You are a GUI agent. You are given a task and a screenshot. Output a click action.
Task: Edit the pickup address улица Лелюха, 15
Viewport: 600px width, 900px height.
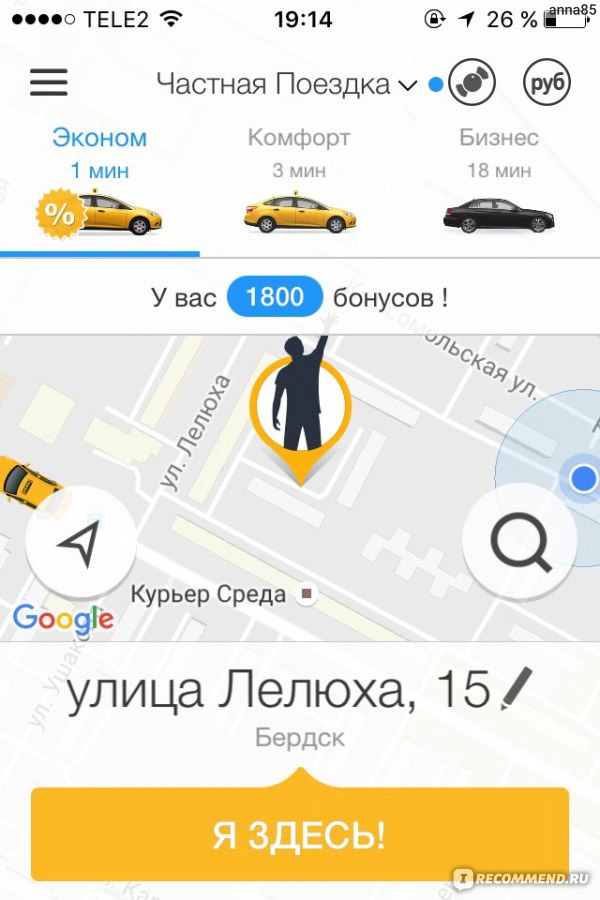[516, 691]
